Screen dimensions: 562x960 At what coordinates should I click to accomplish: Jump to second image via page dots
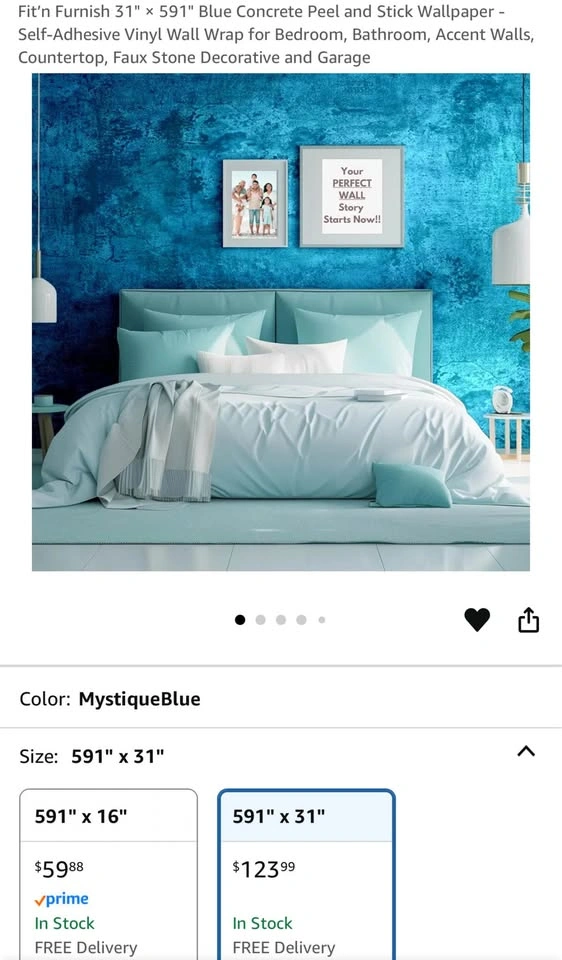260,620
